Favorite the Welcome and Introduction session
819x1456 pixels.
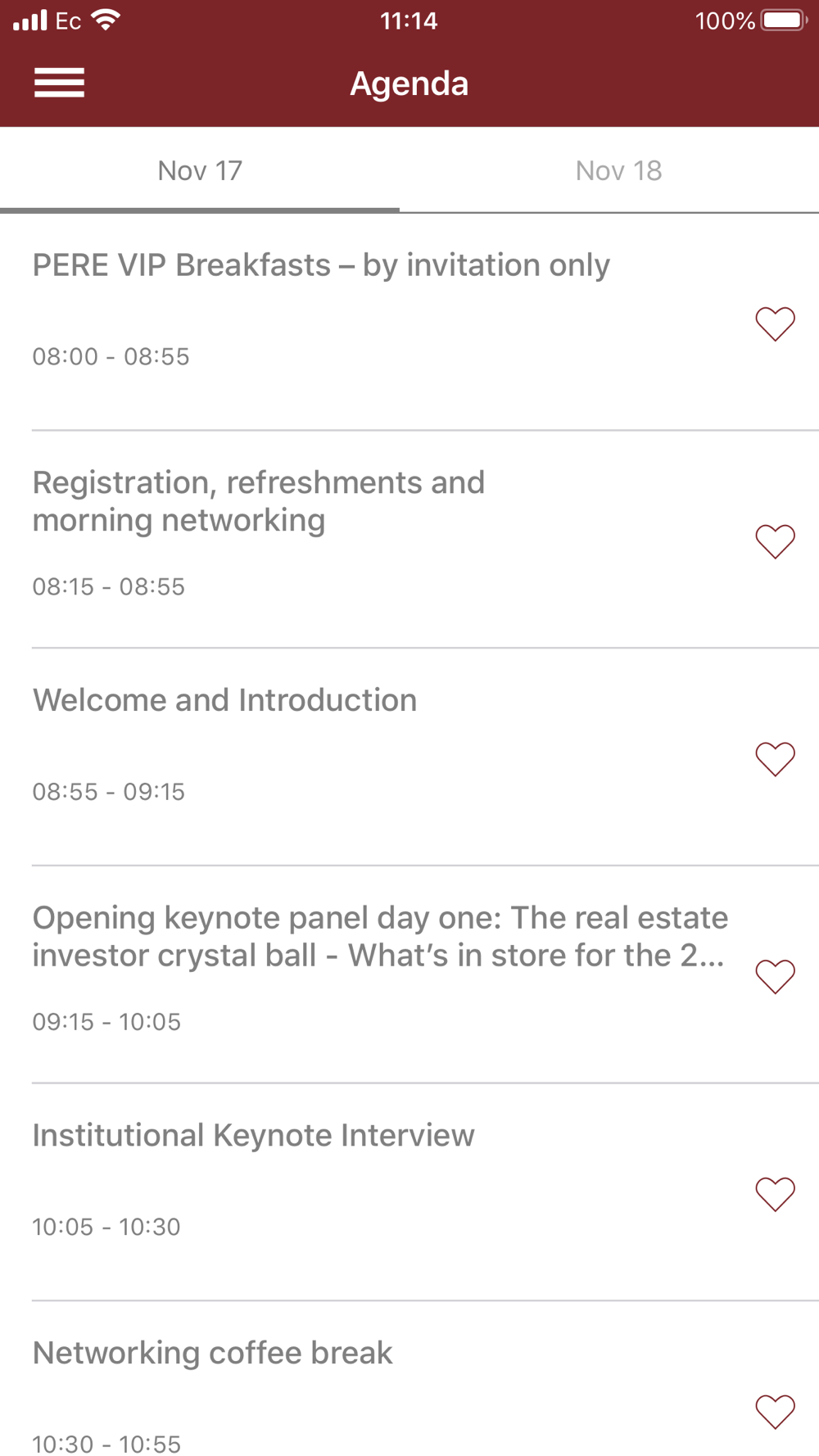point(775,759)
